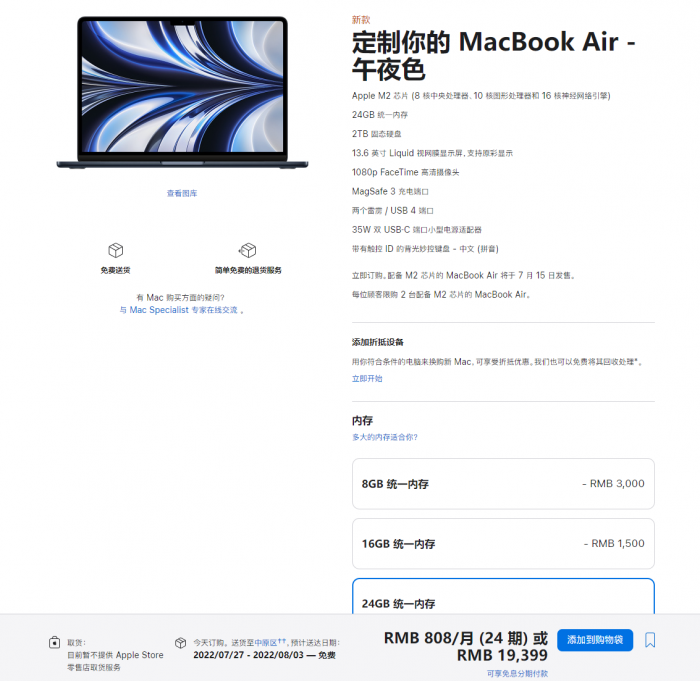Change delivery area 中原区
This screenshot has width=700, height=681.
(266, 642)
